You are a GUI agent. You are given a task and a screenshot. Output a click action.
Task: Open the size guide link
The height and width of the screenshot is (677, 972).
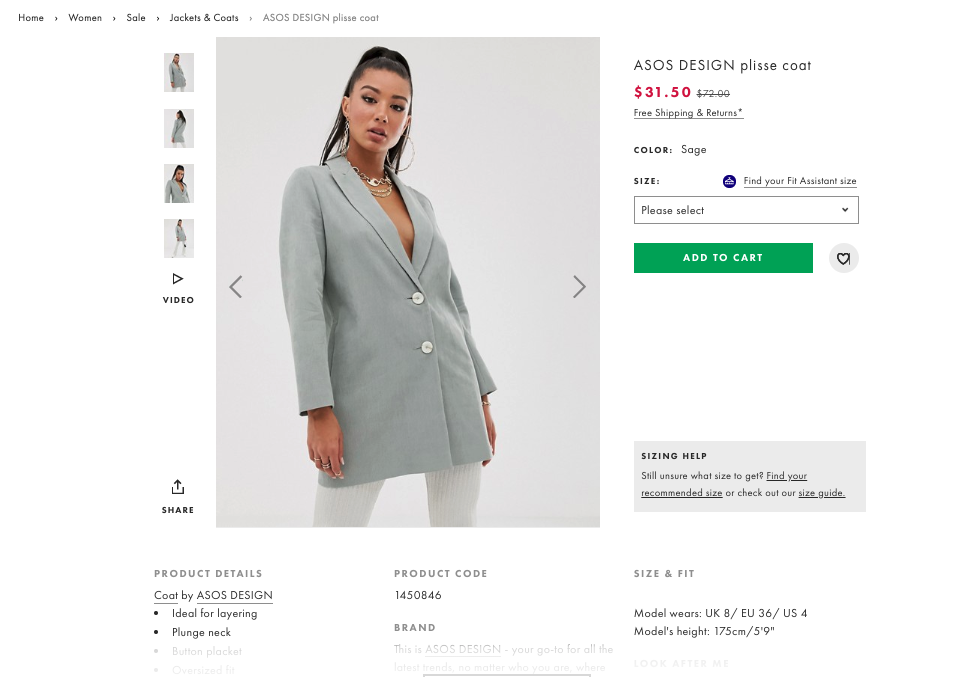tap(821, 493)
